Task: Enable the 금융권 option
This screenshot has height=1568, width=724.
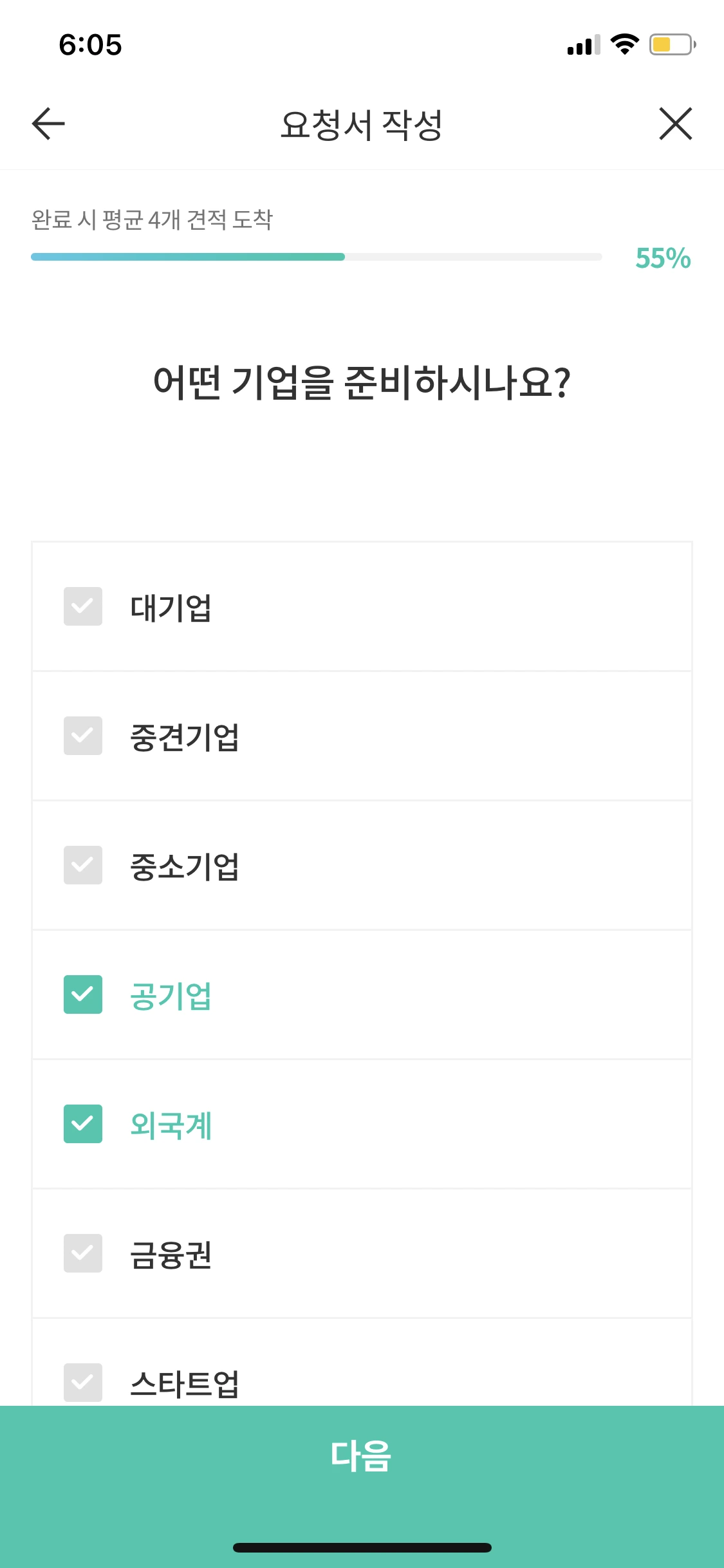Action: [x=82, y=1254]
